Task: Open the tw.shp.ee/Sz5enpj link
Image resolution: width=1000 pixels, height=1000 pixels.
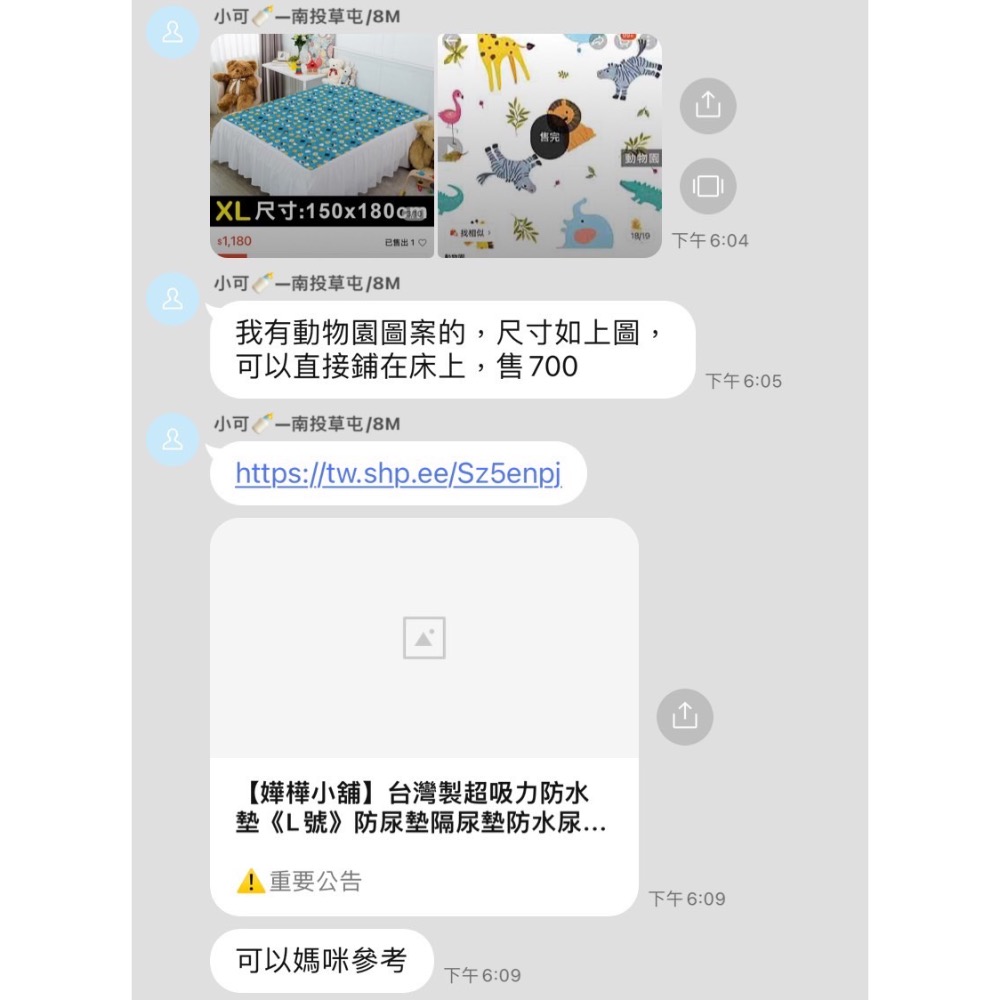Action: point(398,473)
